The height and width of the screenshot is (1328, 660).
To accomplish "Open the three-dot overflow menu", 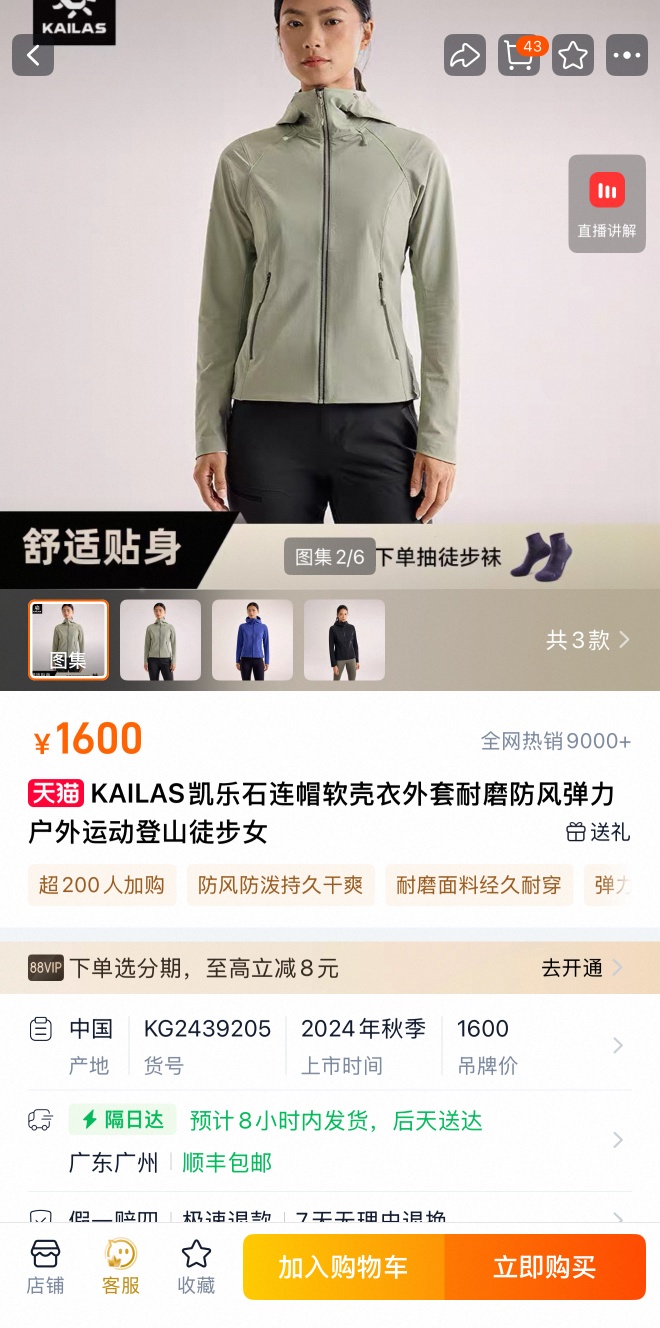I will tap(627, 55).
